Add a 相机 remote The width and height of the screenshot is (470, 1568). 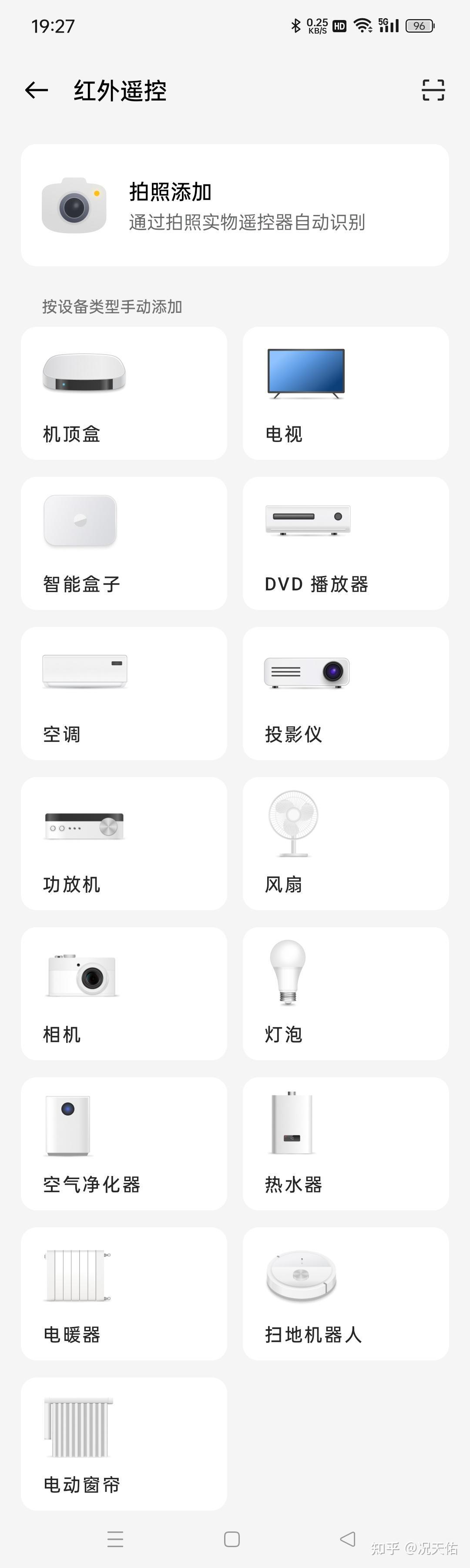[x=124, y=993]
